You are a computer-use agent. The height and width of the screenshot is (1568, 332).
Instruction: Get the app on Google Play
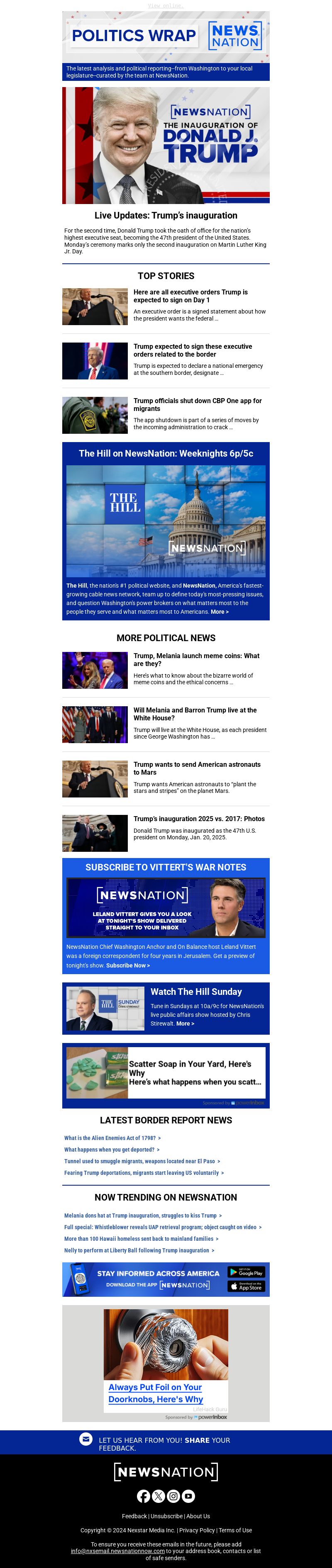pos(246,1272)
